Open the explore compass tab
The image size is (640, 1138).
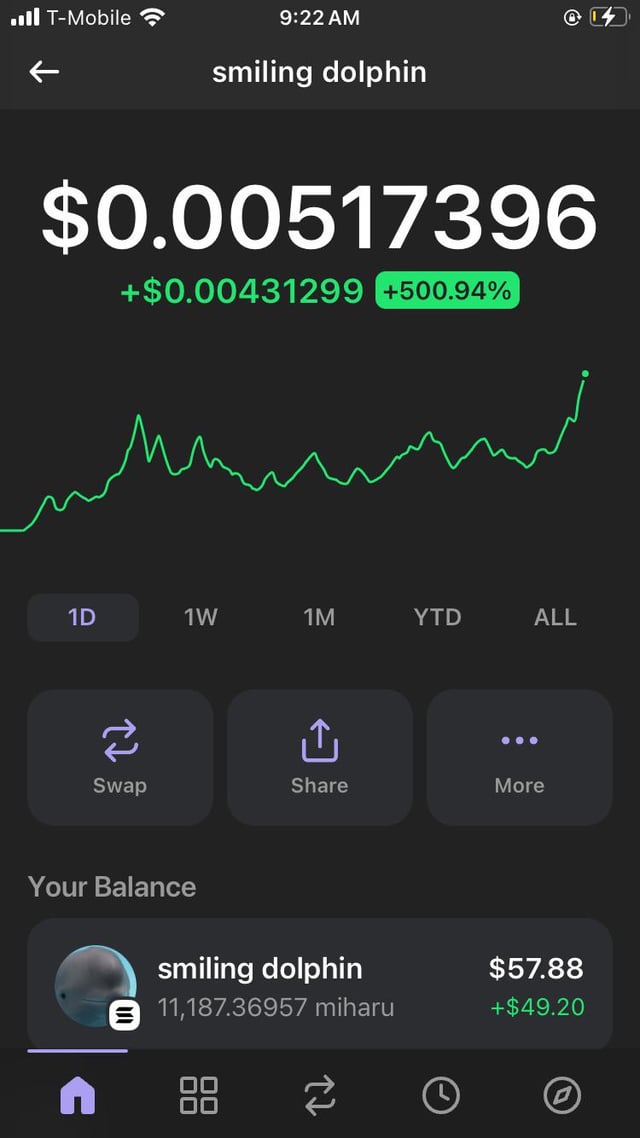562,1096
